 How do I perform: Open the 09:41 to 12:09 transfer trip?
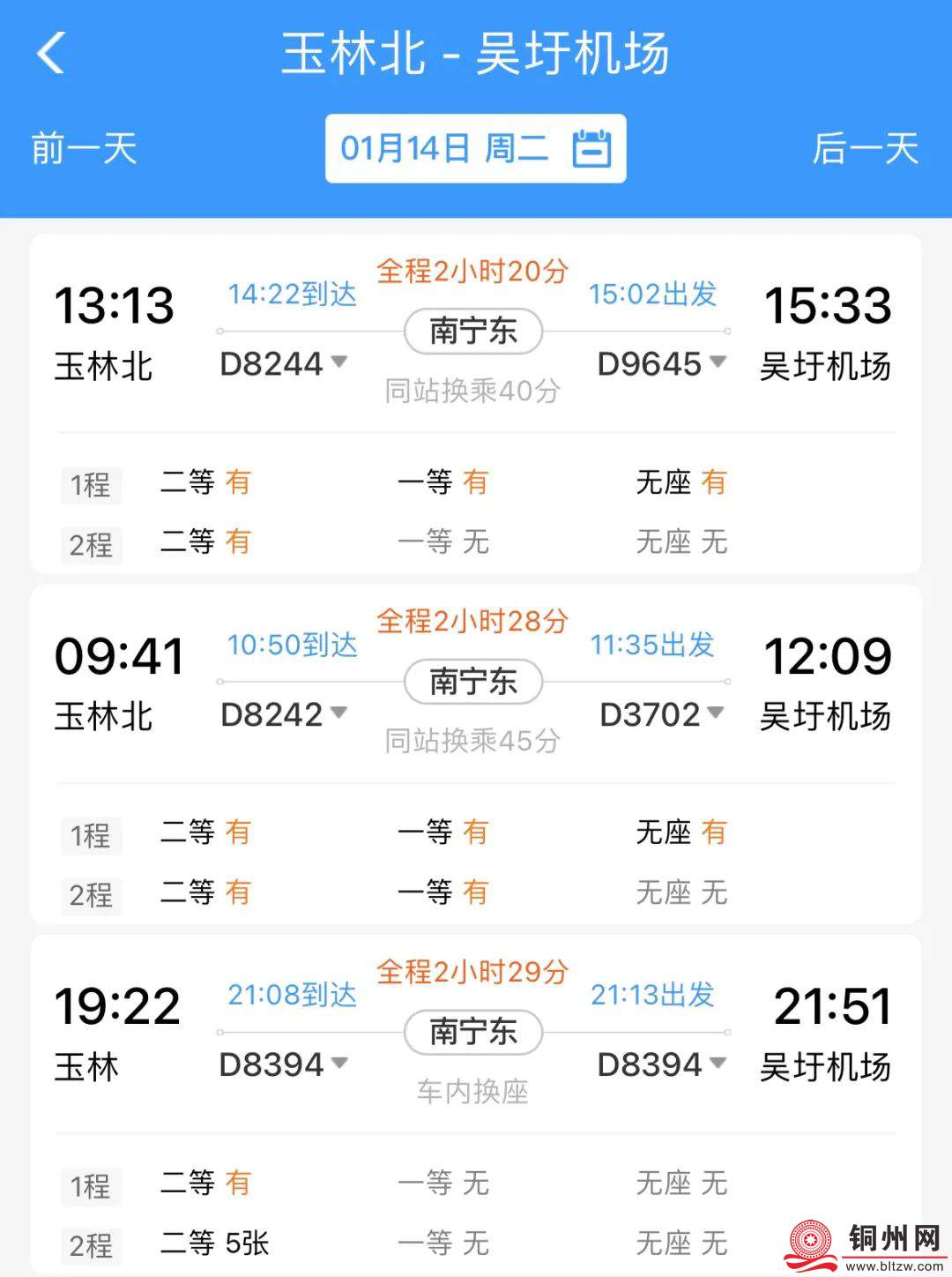pos(475,683)
